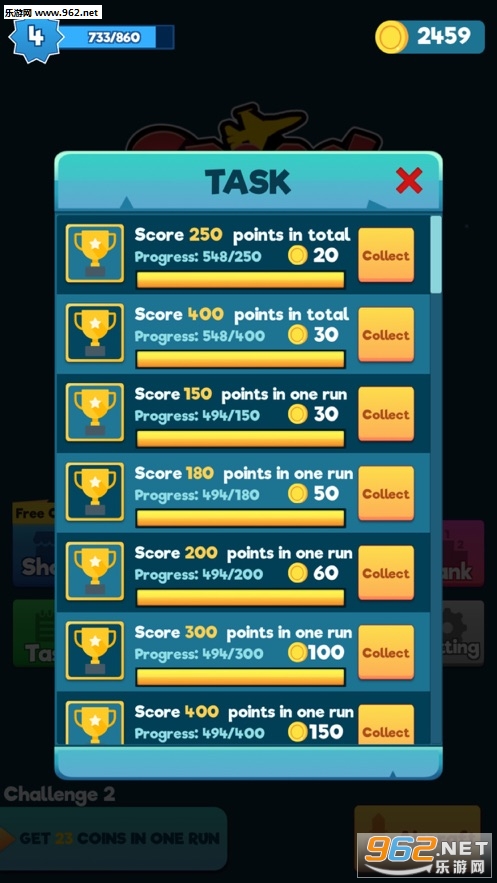Collect reward for Score 200 points in one run
This screenshot has width=497, height=883.
386,573
